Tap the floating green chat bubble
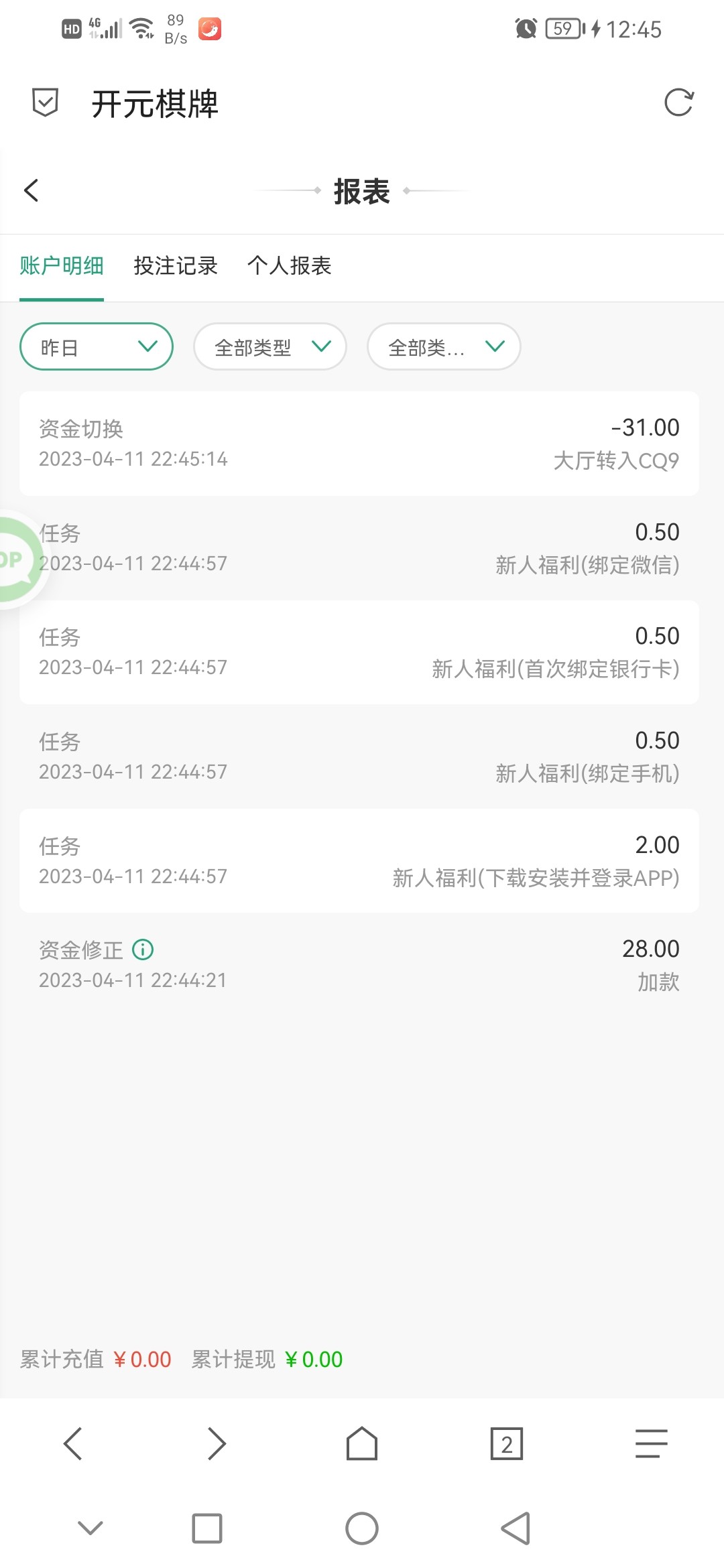The height and width of the screenshot is (1568, 724). pyautogui.click(x=13, y=560)
